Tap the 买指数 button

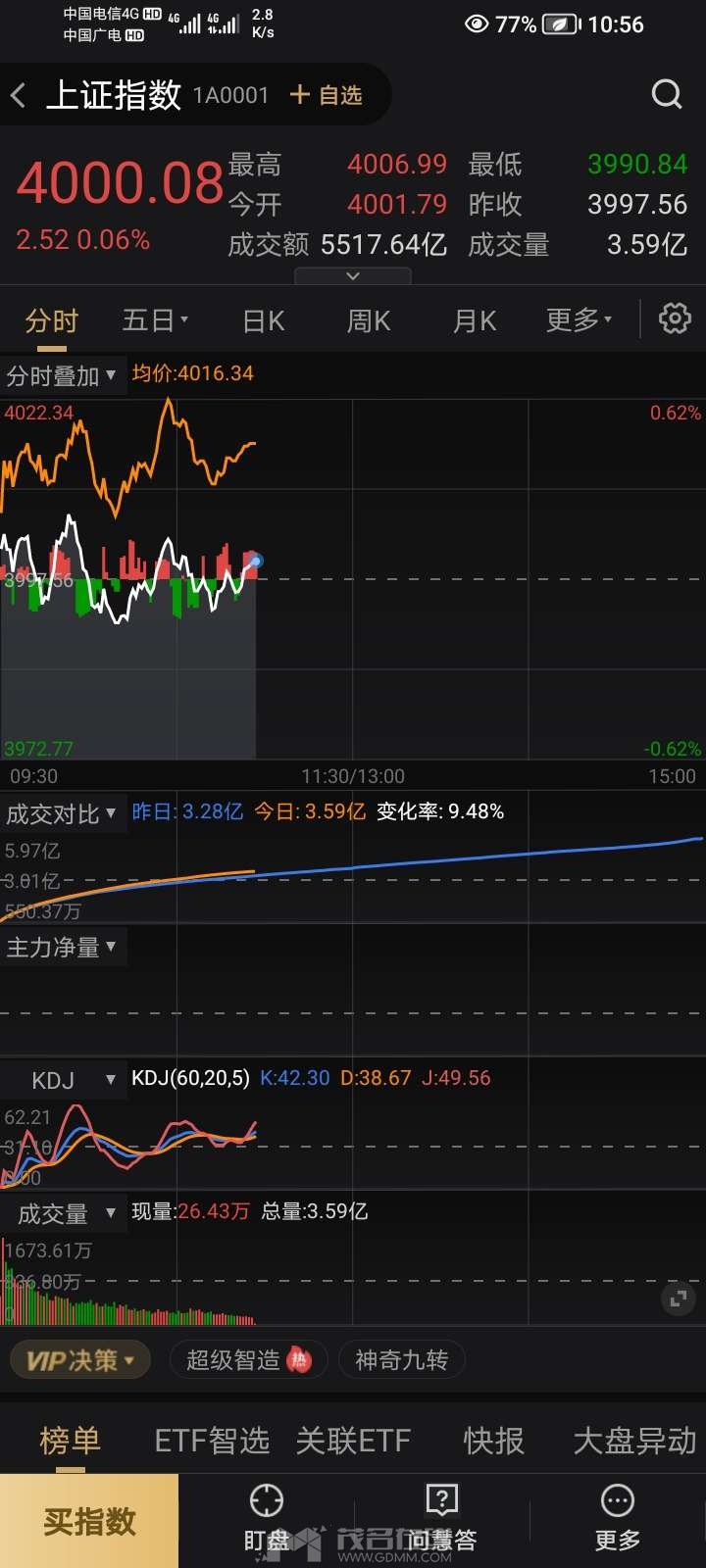[89, 1521]
